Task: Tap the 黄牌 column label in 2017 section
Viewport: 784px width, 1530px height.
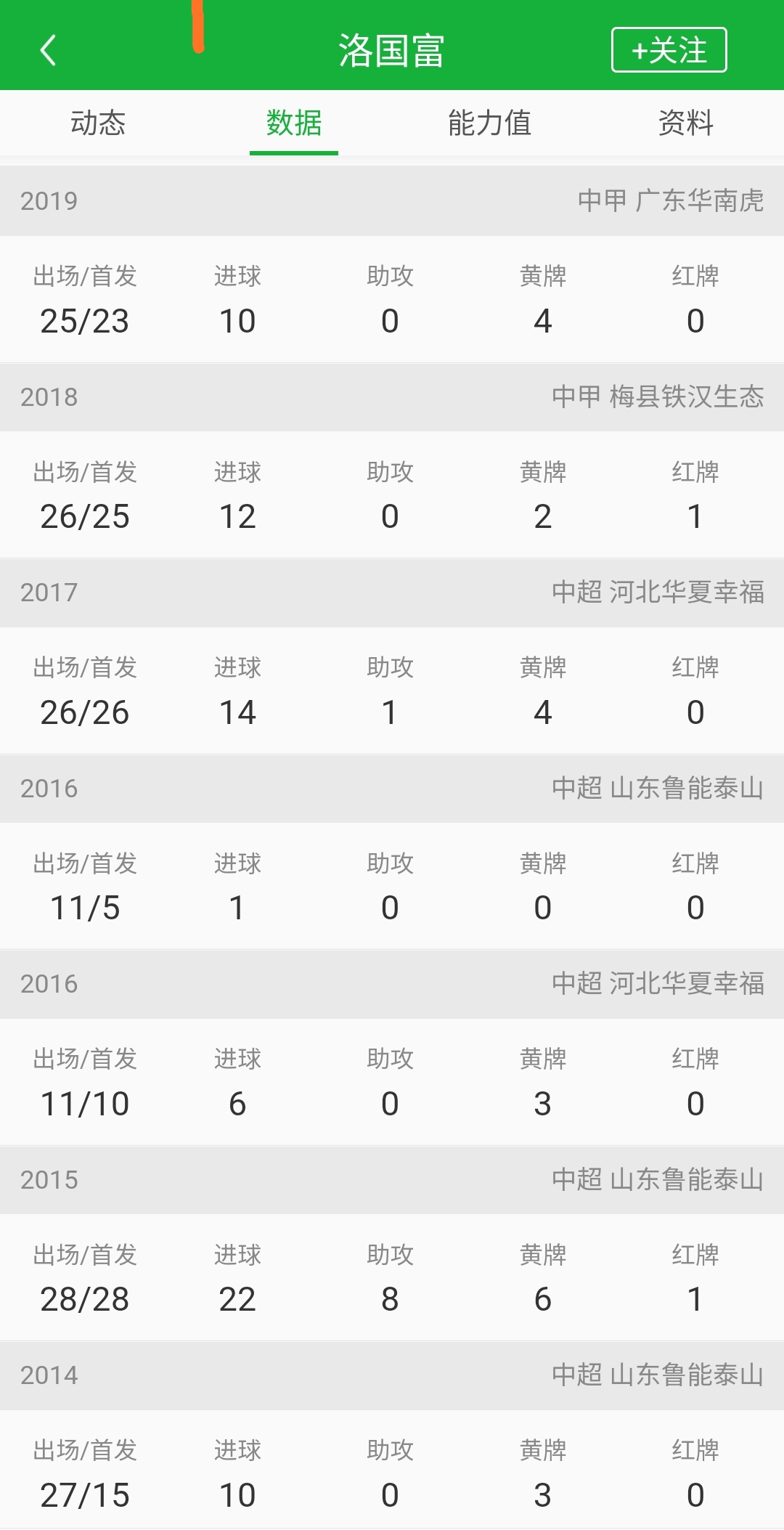Action: 543,667
